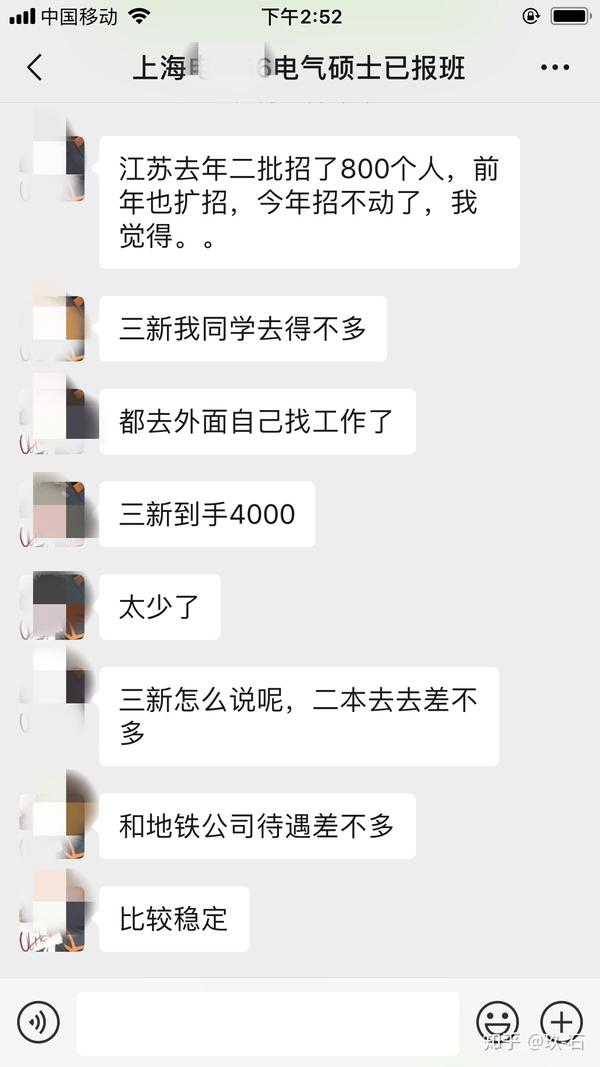Viewport: 600px width, 1067px height.
Task: Open the group chat overflow menu
Action: coord(554,68)
